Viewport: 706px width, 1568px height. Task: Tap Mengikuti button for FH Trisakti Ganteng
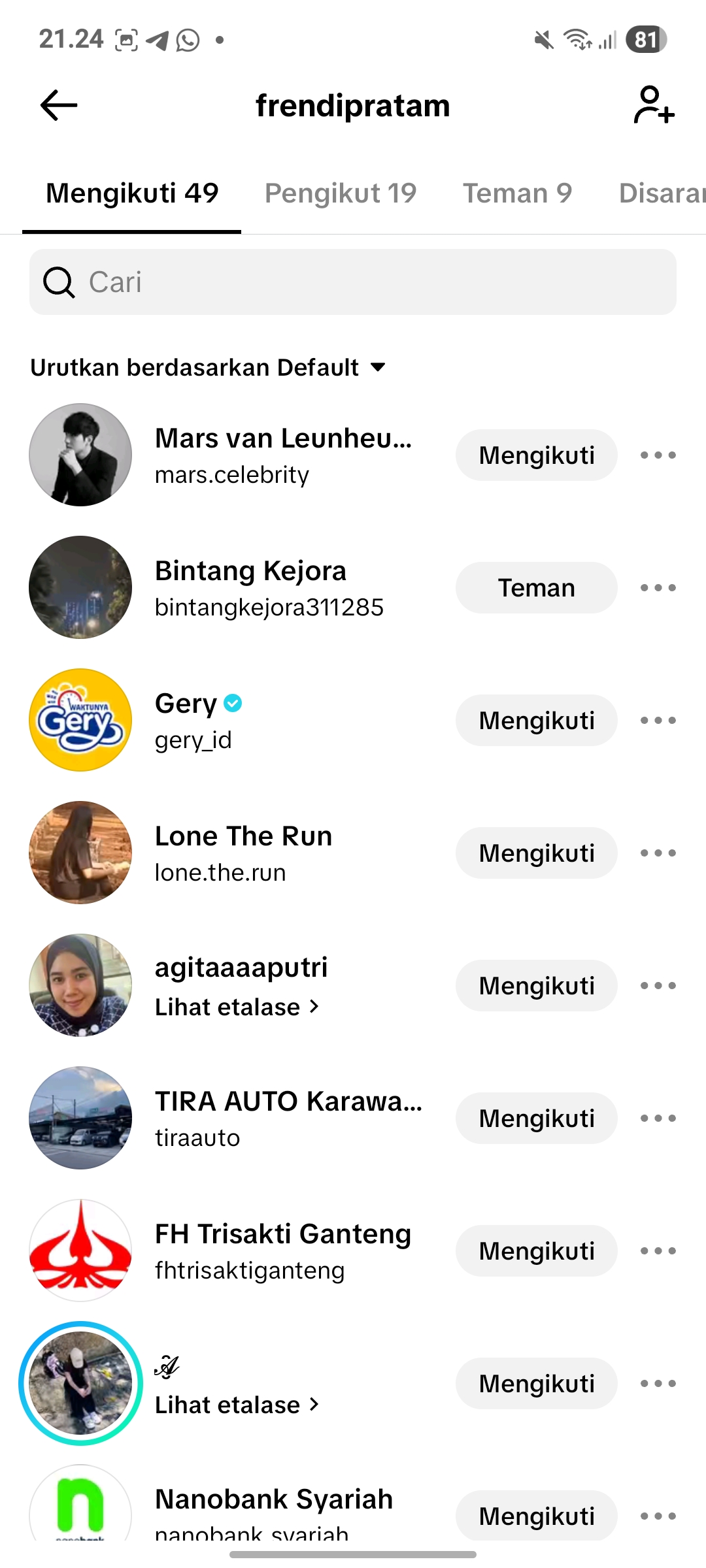[536, 1250]
